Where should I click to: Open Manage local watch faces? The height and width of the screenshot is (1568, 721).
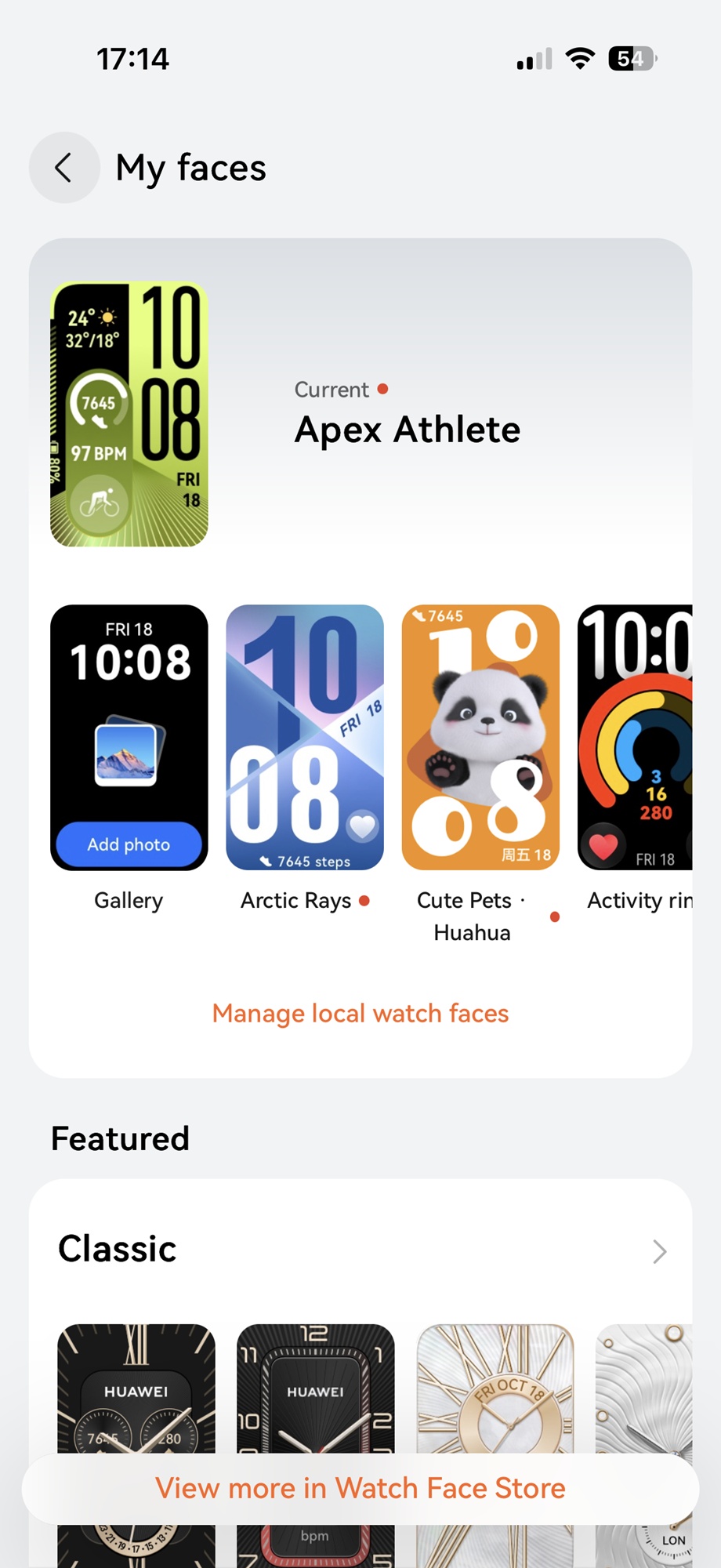tap(360, 1013)
